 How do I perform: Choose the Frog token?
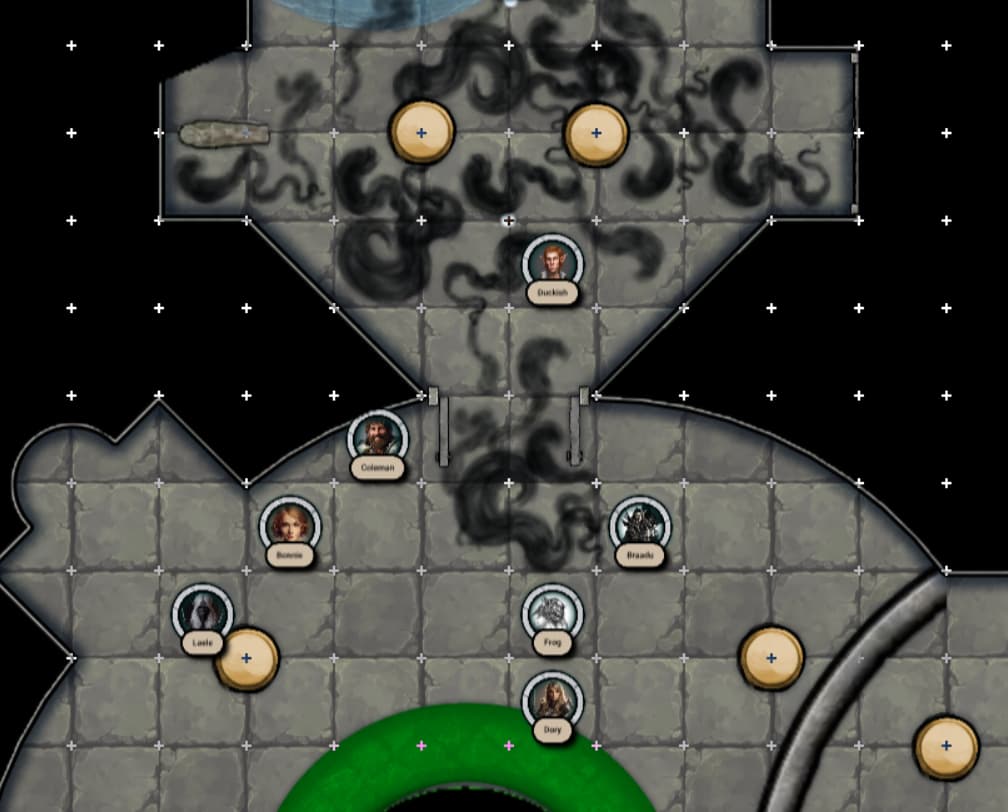coord(552,612)
